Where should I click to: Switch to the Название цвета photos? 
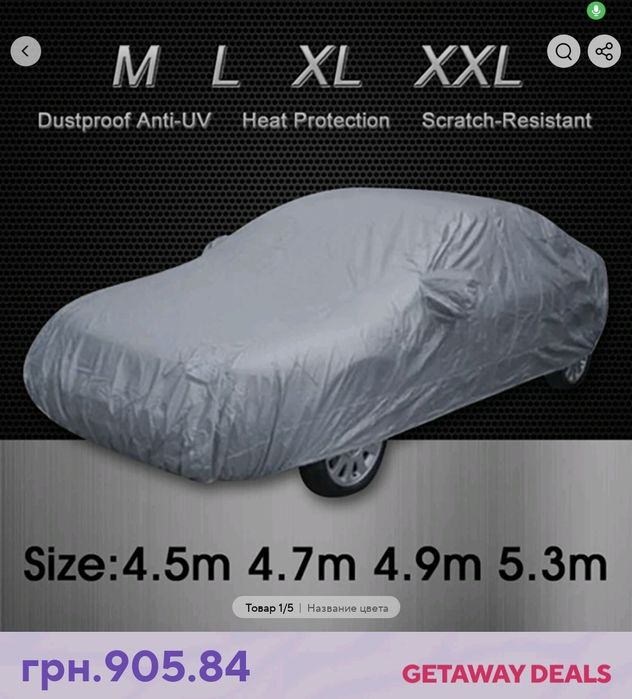[x=348, y=607]
